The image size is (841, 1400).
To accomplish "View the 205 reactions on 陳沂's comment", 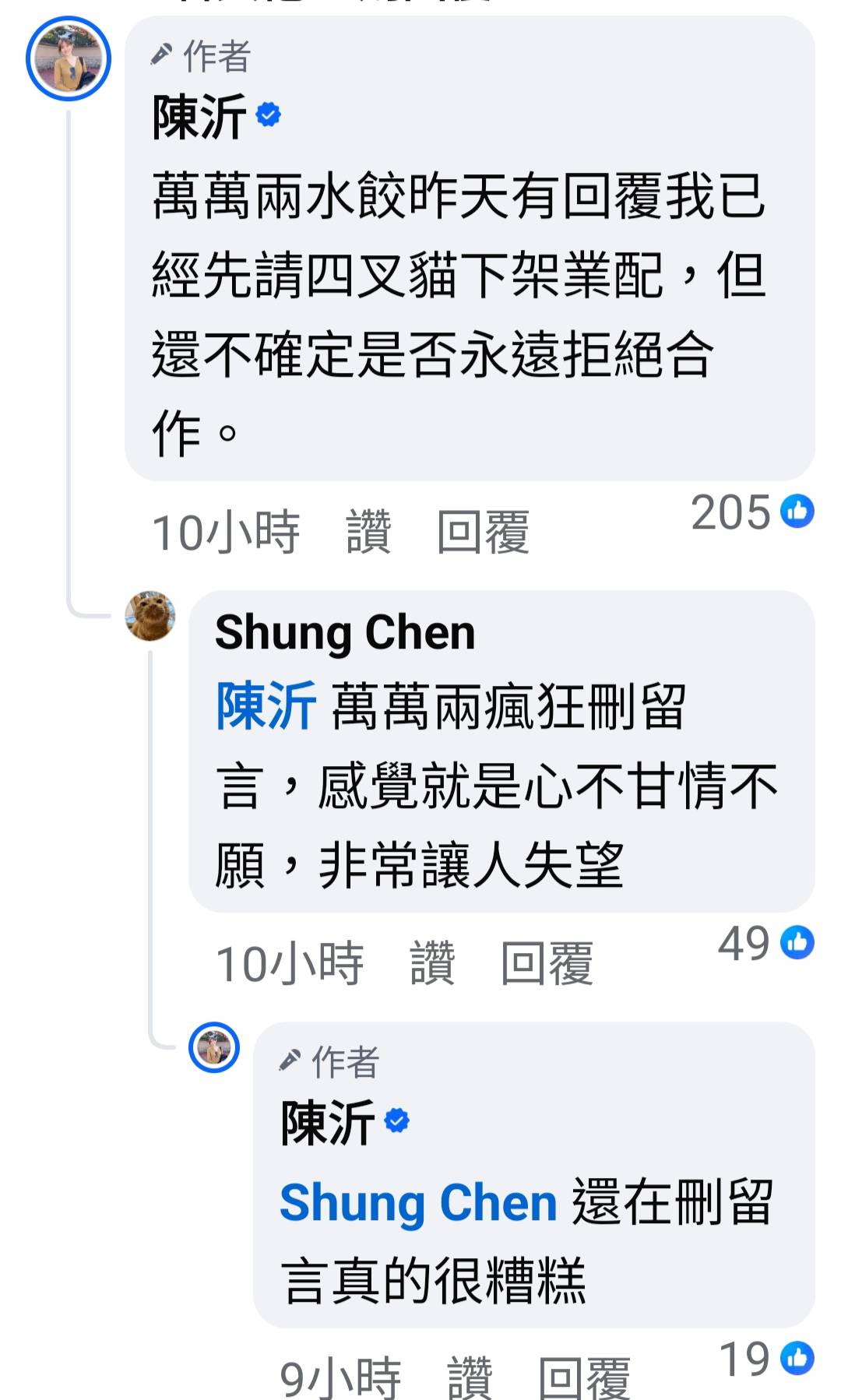I will [751, 512].
